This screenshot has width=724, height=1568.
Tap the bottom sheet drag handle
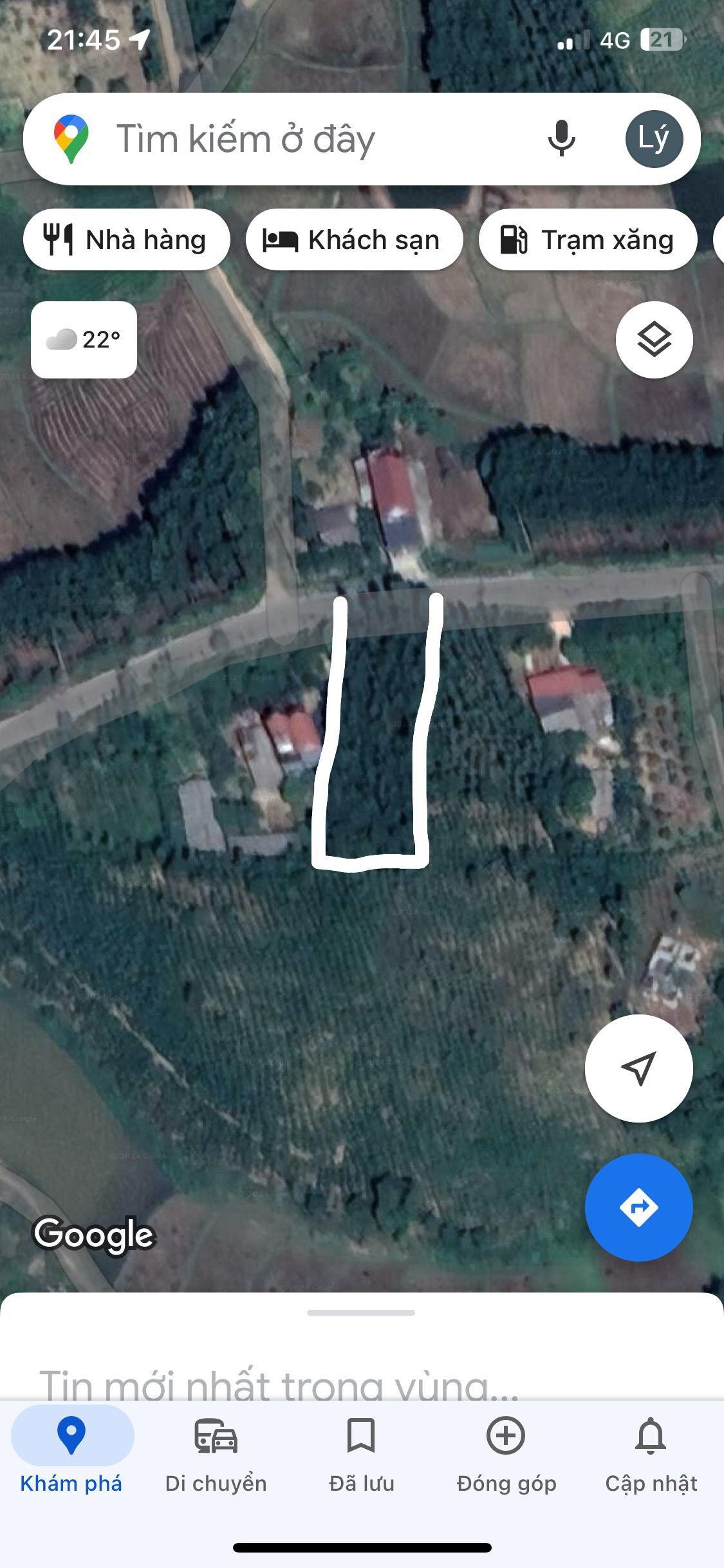click(x=361, y=1312)
